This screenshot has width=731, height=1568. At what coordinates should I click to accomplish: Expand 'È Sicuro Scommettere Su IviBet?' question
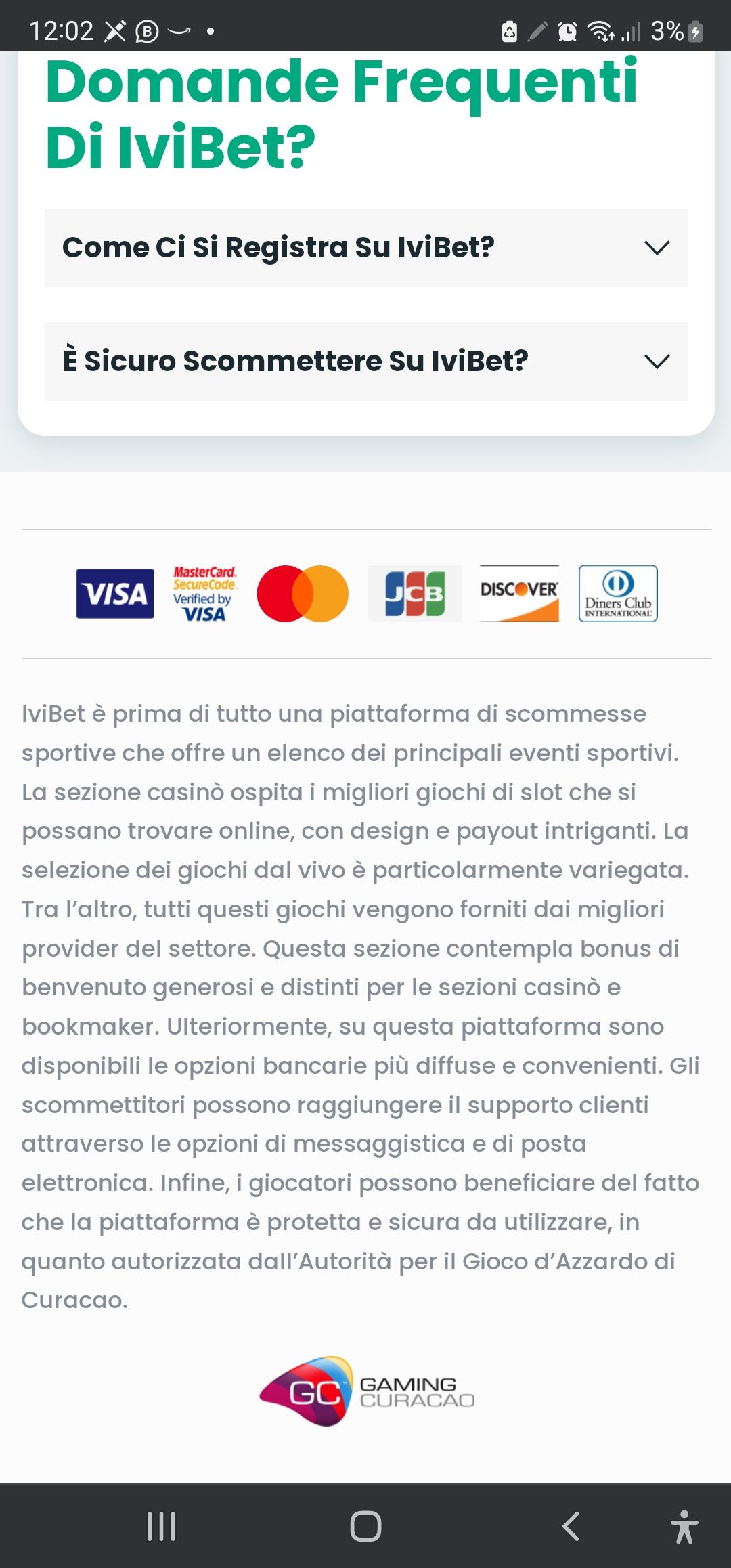(365, 362)
